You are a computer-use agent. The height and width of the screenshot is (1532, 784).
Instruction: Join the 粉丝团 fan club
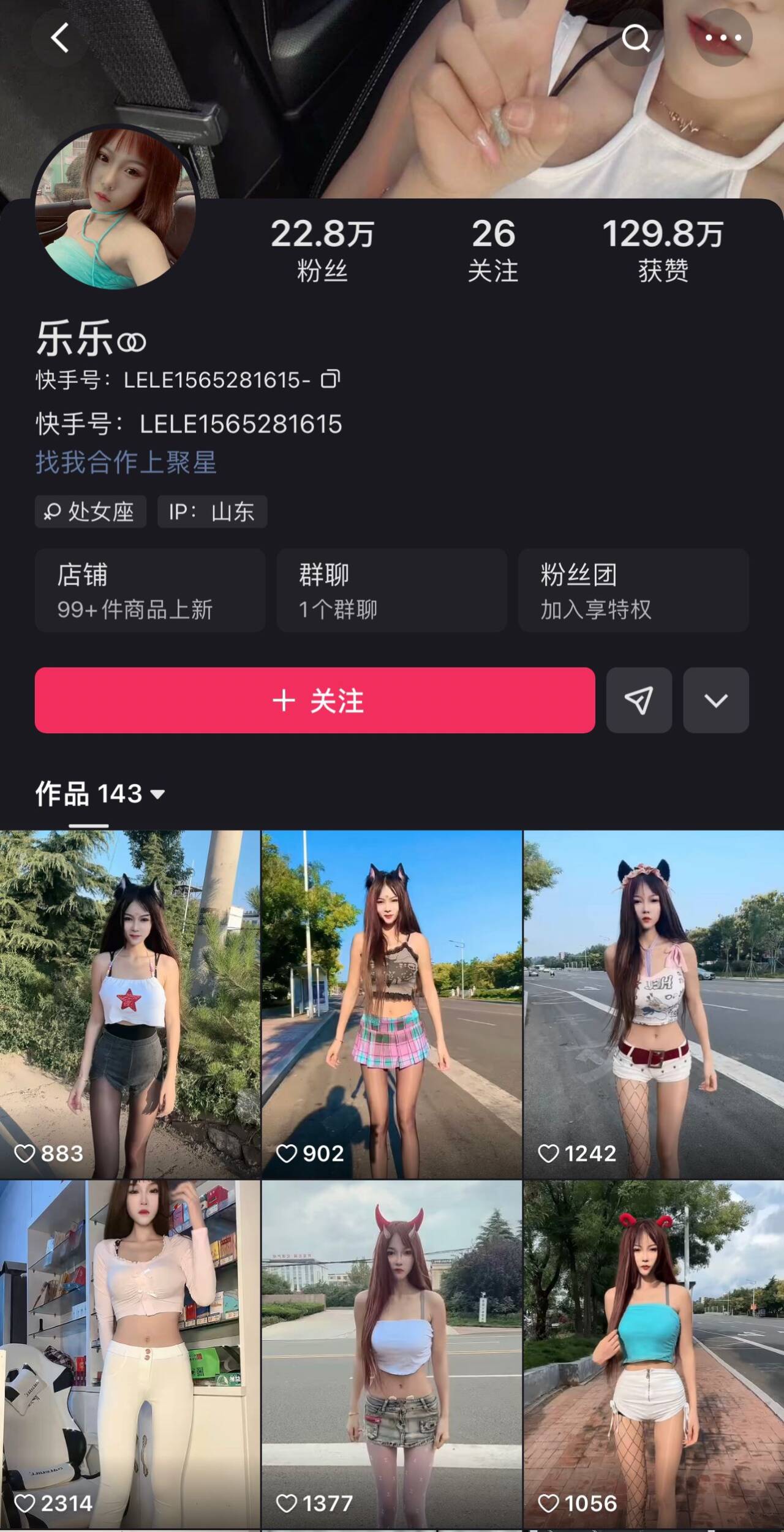[x=633, y=590]
